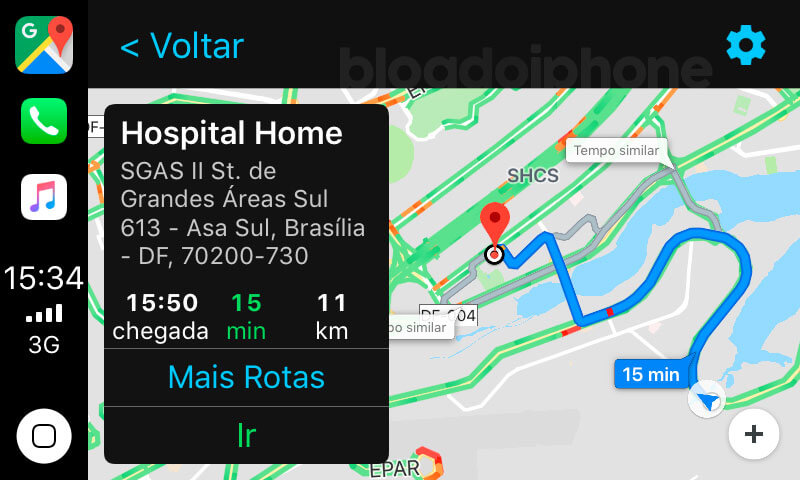This screenshot has height=480, width=800.
Task: Open the Music app
Action: 43,197
